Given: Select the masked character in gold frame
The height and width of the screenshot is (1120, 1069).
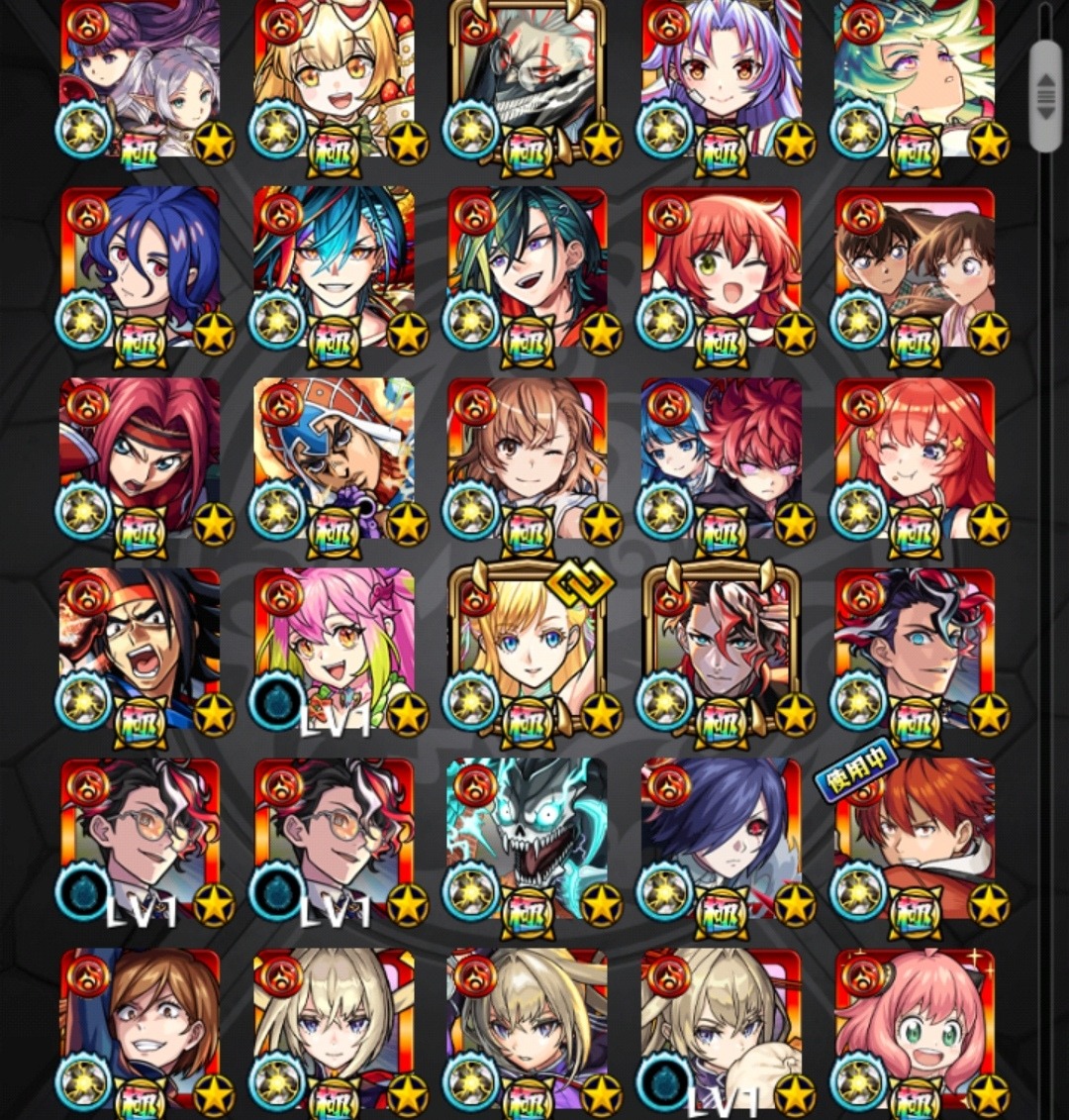Looking at the screenshot, I should click(x=527, y=79).
